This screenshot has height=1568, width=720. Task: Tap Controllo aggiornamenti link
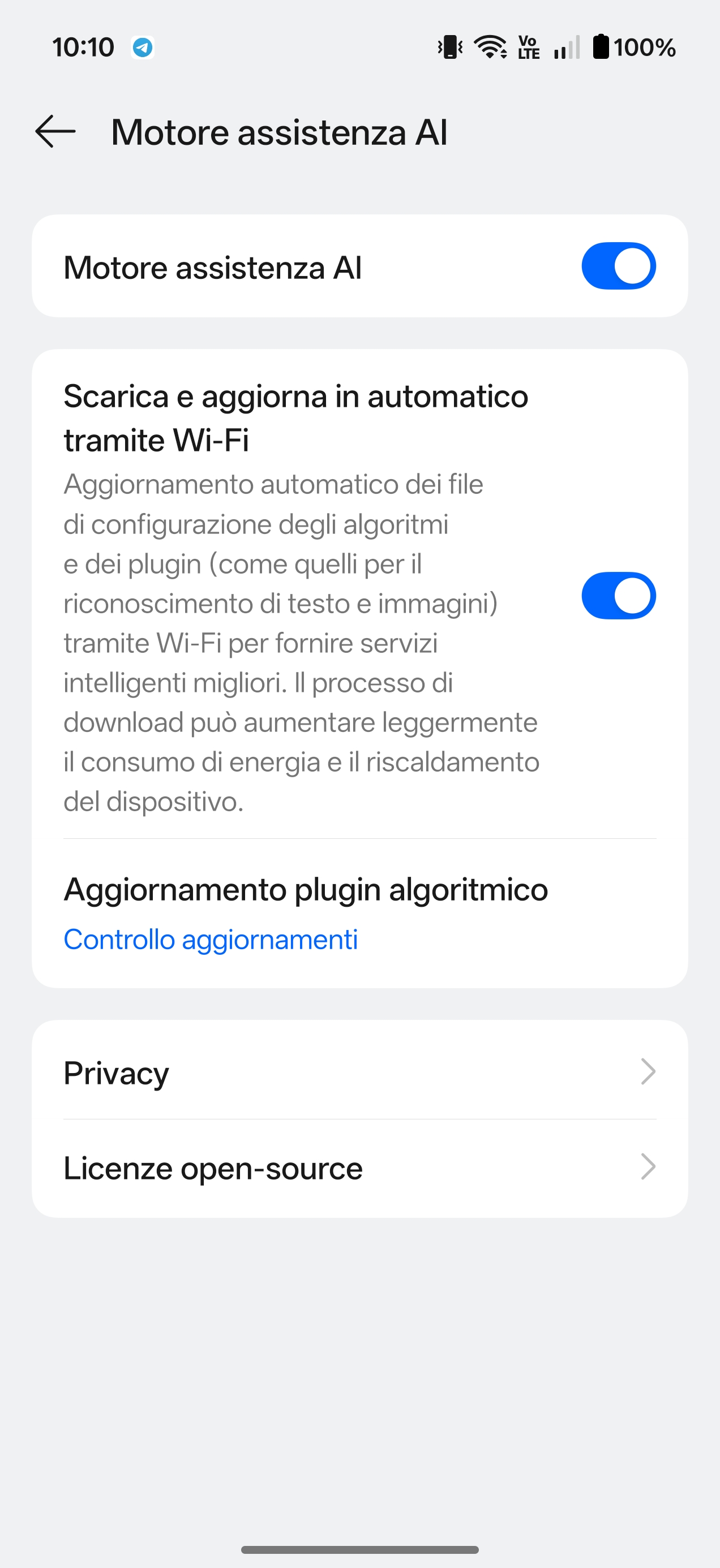tap(211, 939)
